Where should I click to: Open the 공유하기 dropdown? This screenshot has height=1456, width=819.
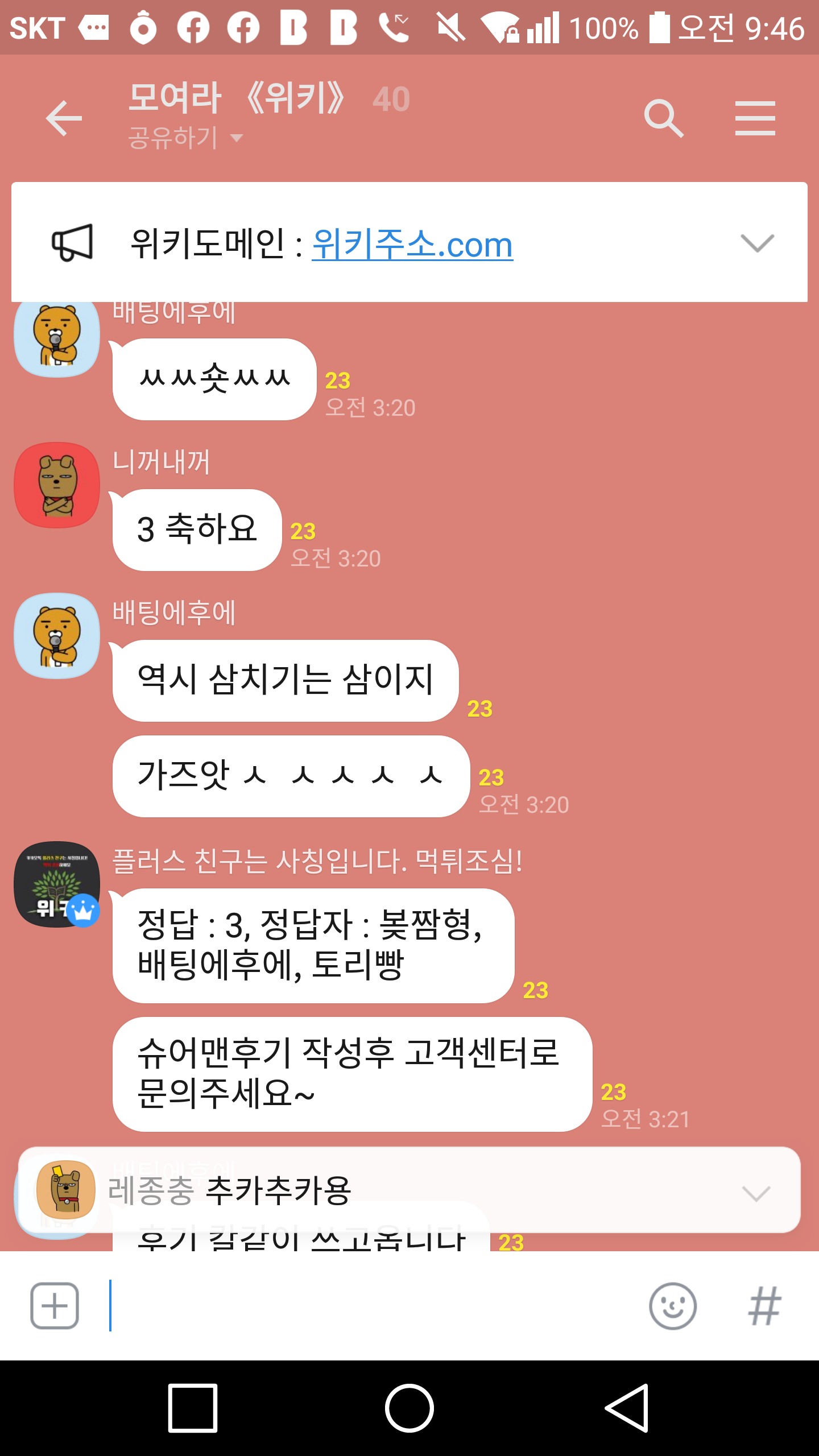[185, 138]
